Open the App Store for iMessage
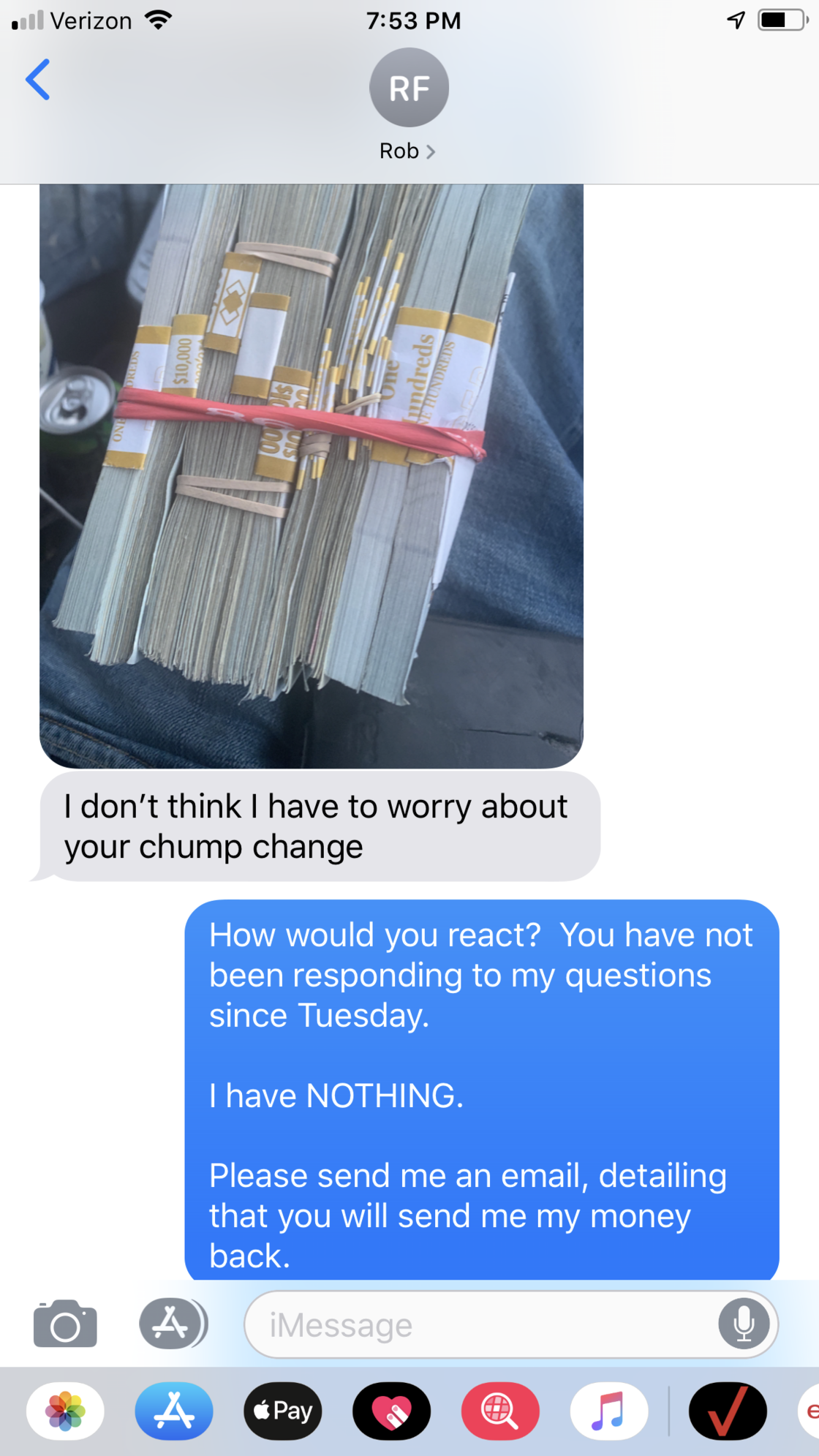This screenshot has width=819, height=1456. 174,1411
